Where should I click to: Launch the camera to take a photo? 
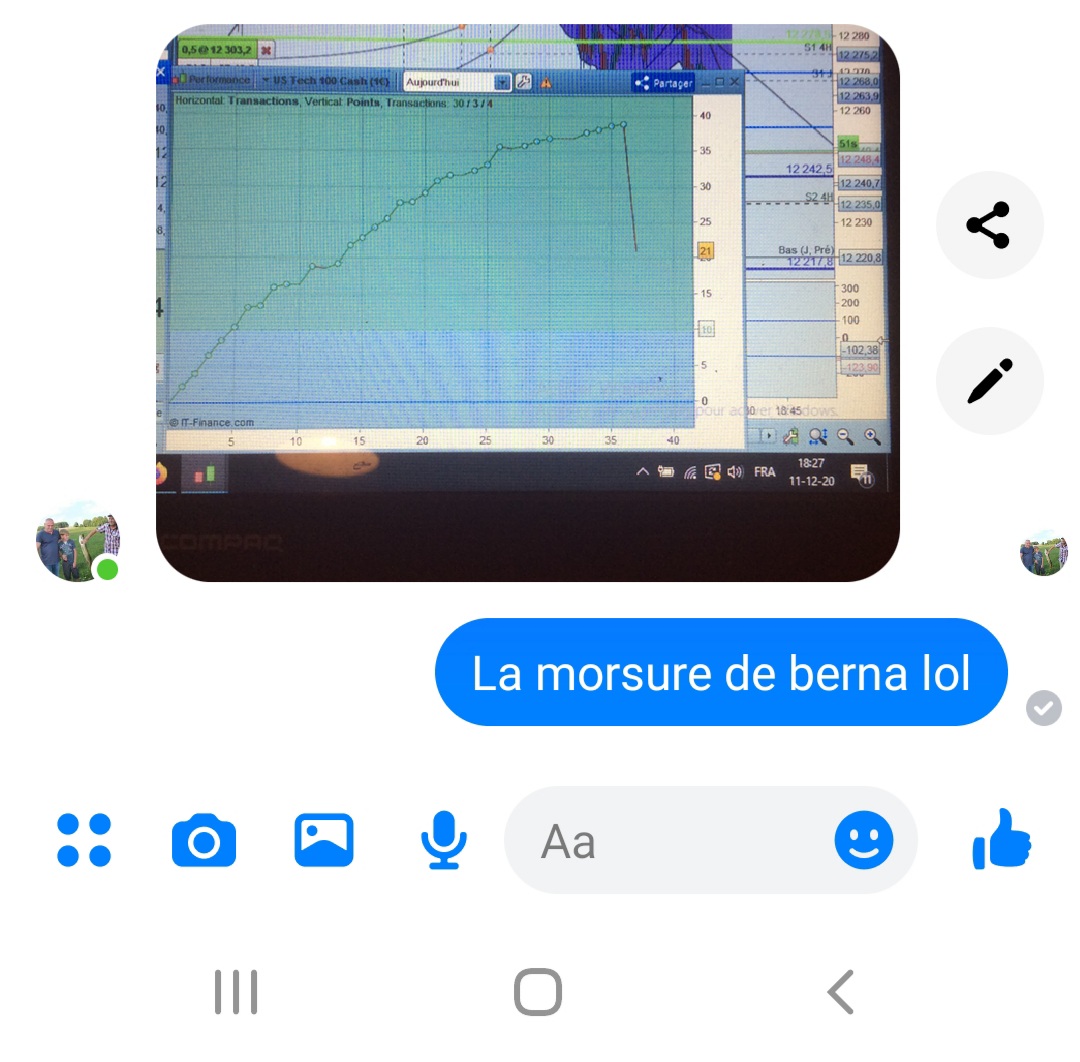pyautogui.click(x=204, y=841)
